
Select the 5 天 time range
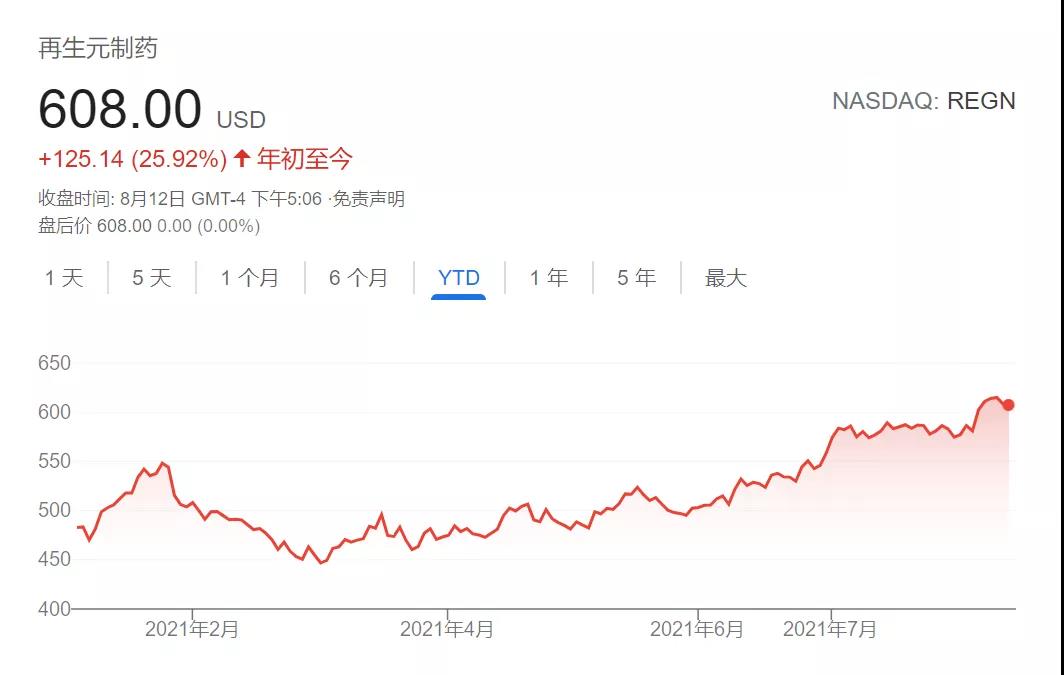[x=152, y=277]
